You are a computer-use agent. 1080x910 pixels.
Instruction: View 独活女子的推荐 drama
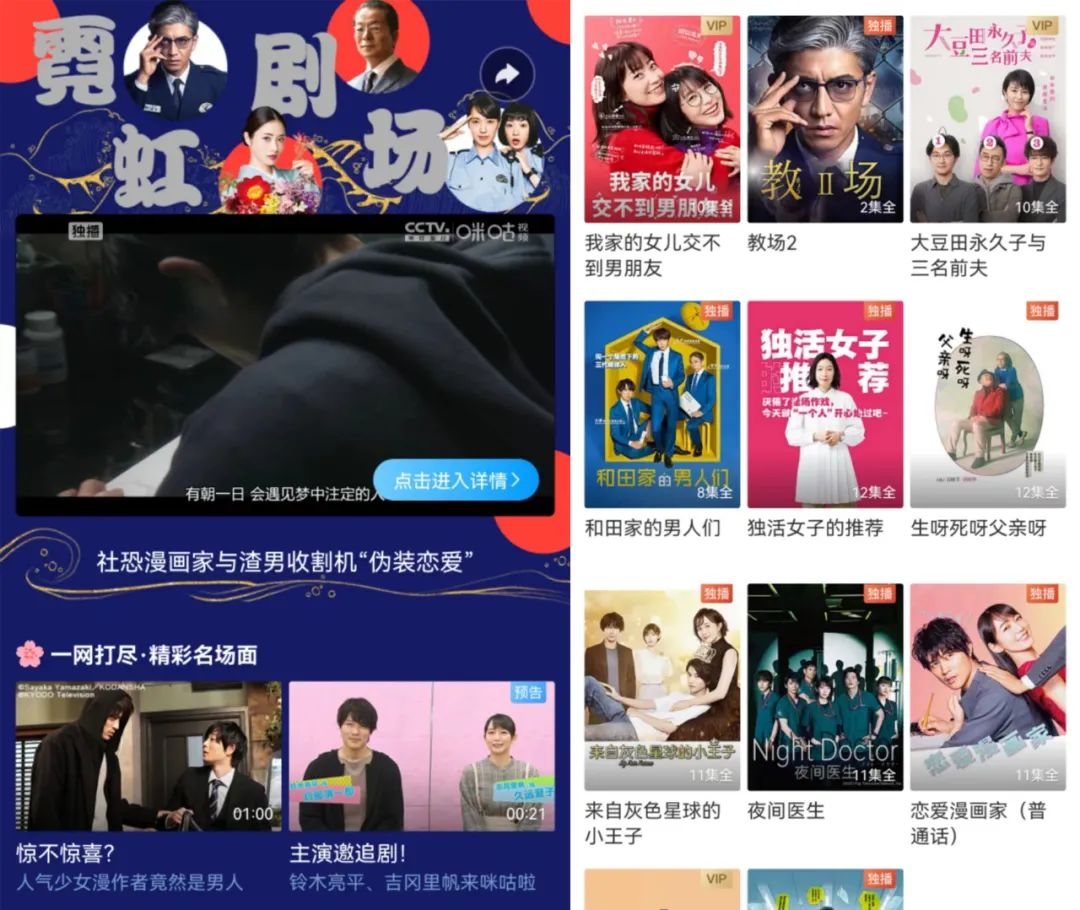pos(825,404)
